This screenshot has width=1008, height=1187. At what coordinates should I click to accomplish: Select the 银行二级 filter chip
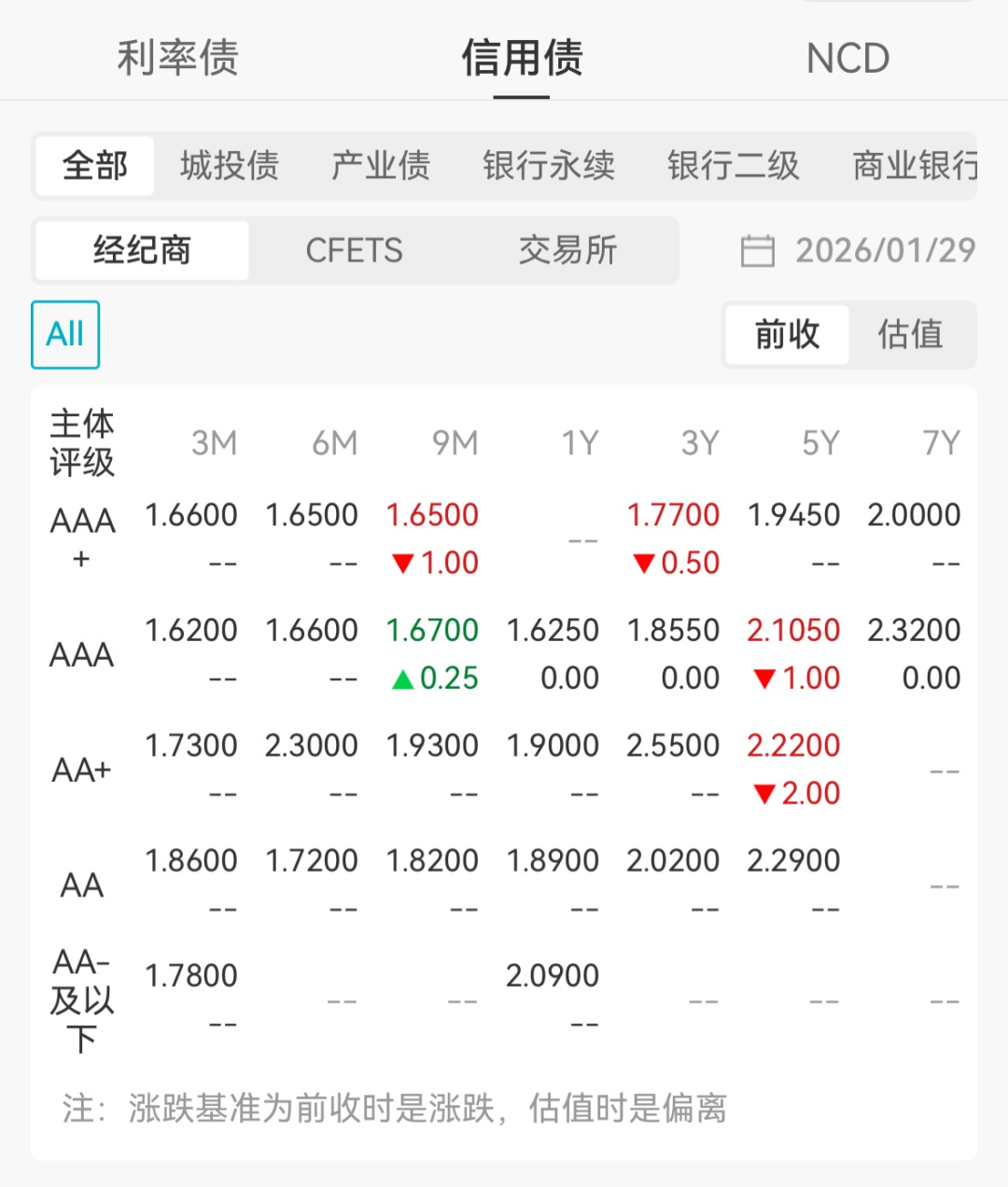tap(733, 166)
